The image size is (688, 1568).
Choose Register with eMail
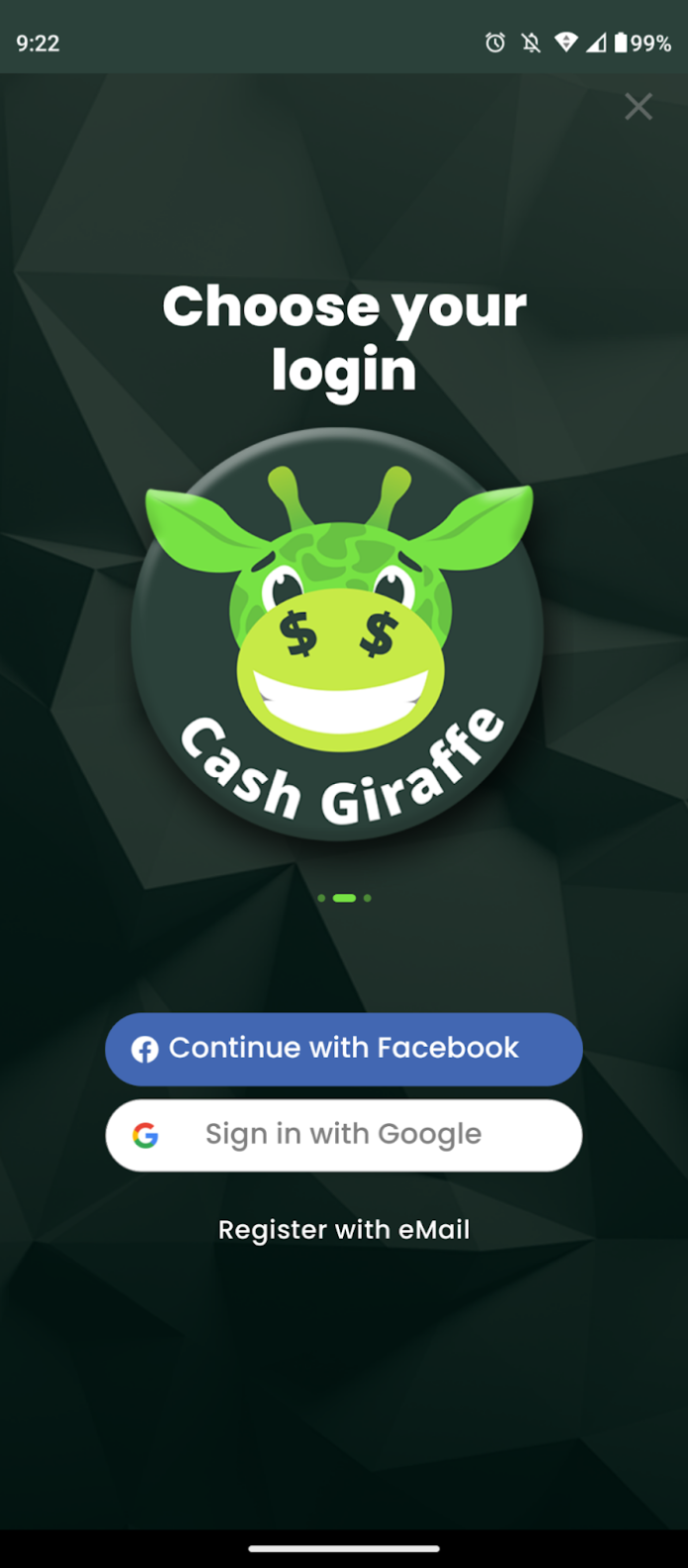[x=344, y=1230]
